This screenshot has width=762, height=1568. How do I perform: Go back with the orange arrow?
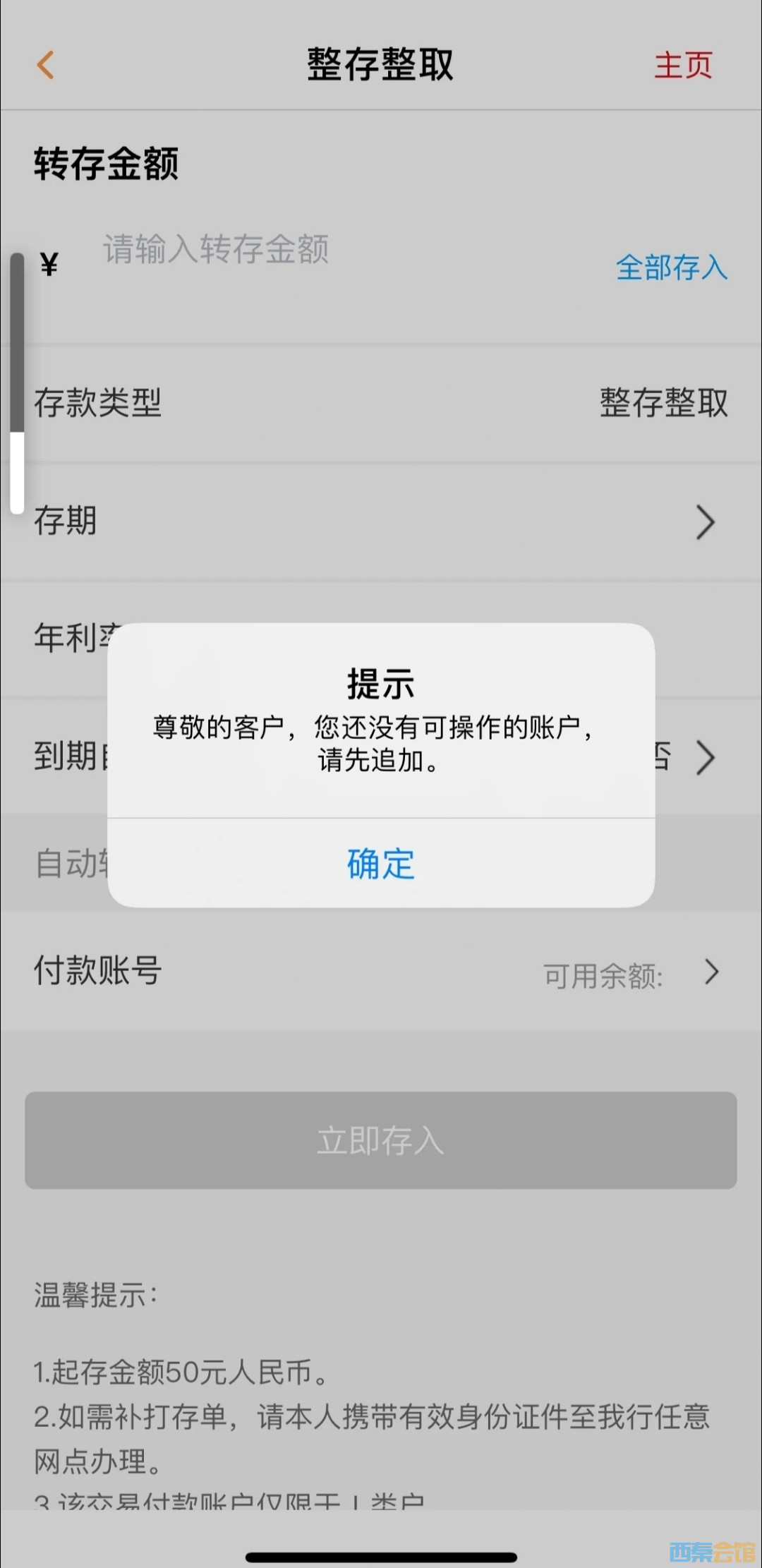(x=46, y=66)
